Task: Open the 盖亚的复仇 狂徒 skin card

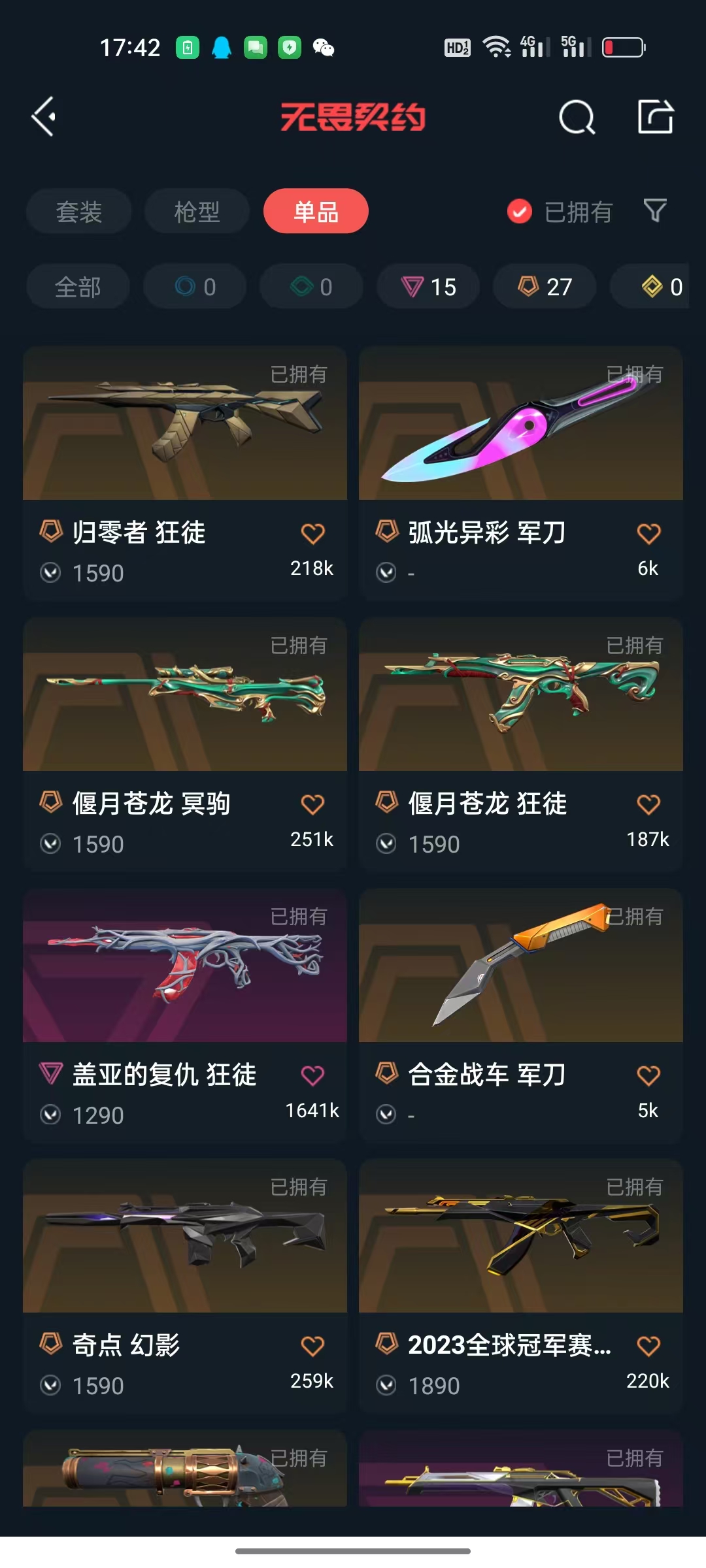Action: 185,1015
